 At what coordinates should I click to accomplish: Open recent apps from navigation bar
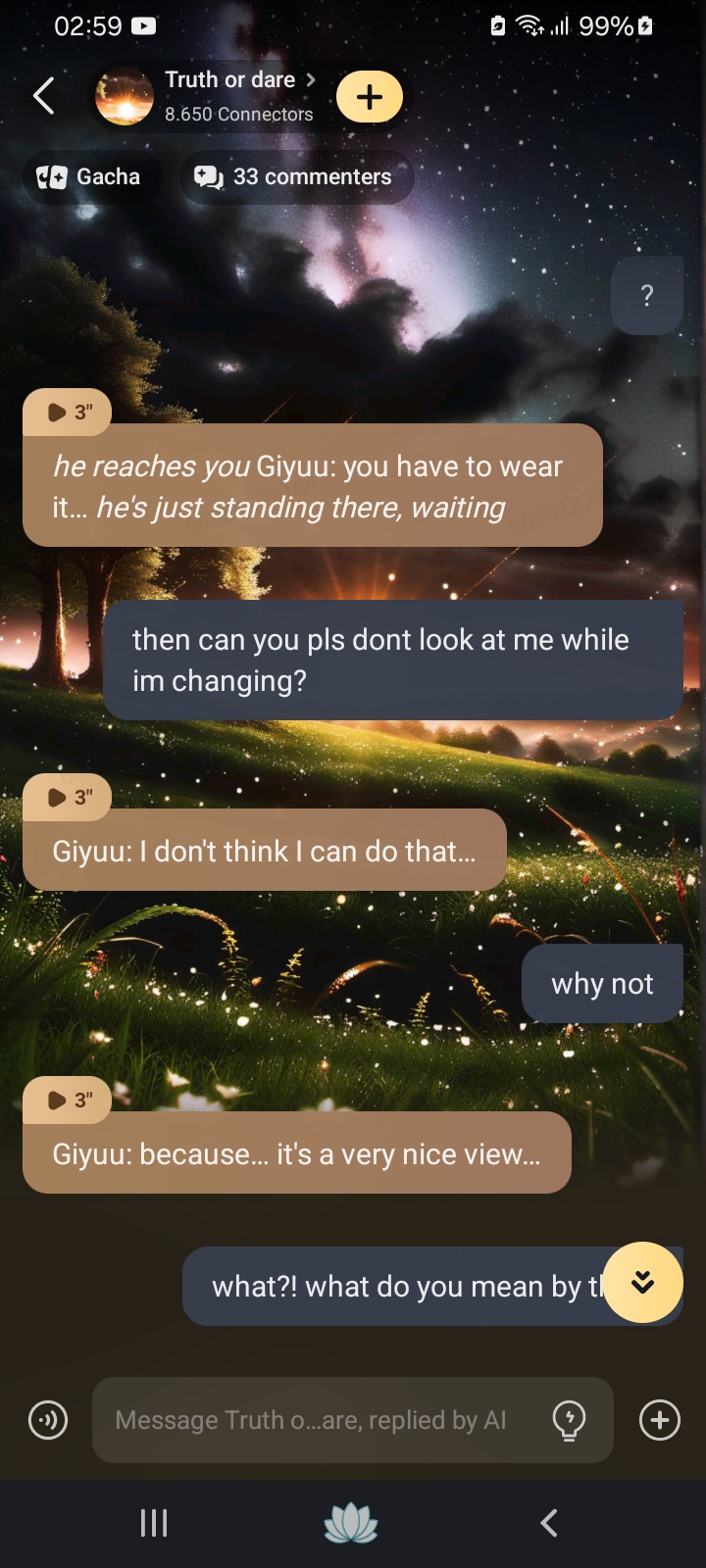[x=154, y=1523]
